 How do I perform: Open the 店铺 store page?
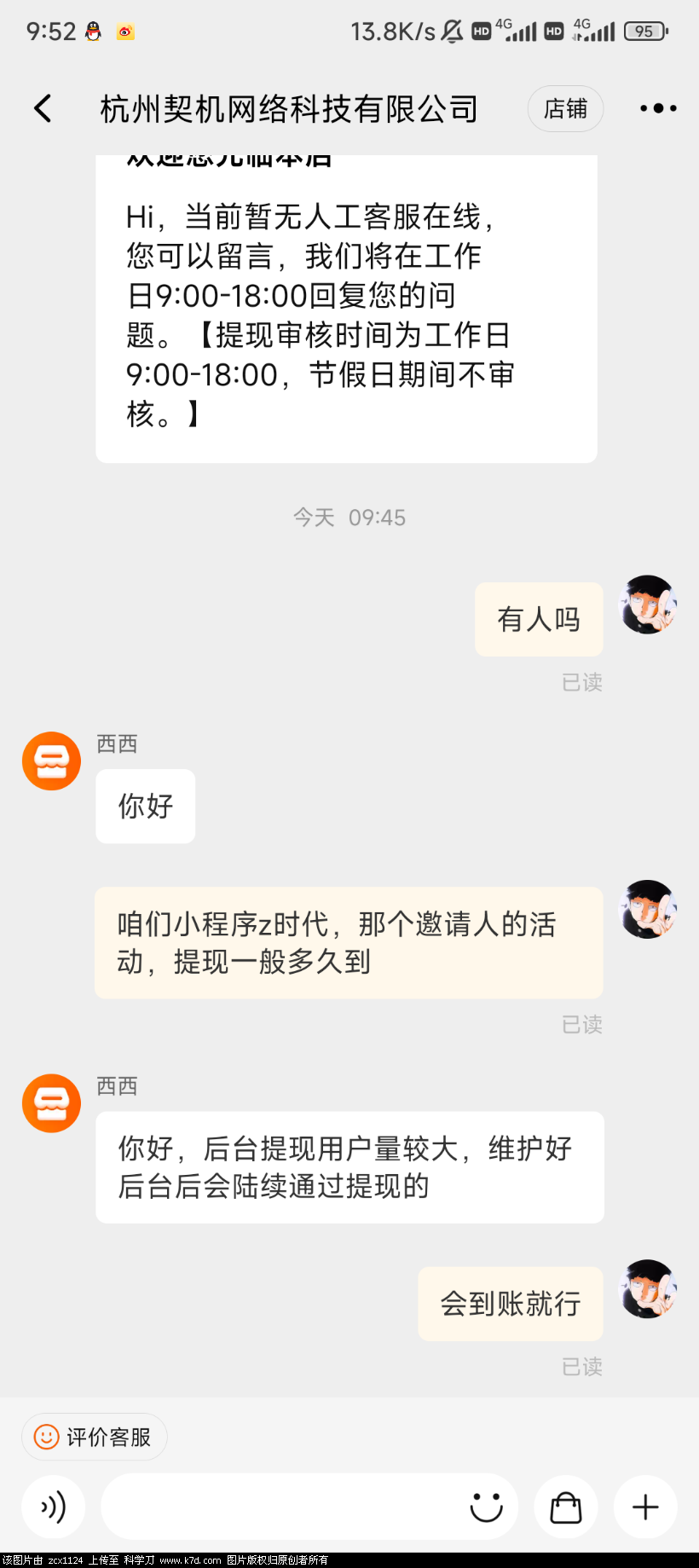pyautogui.click(x=565, y=109)
